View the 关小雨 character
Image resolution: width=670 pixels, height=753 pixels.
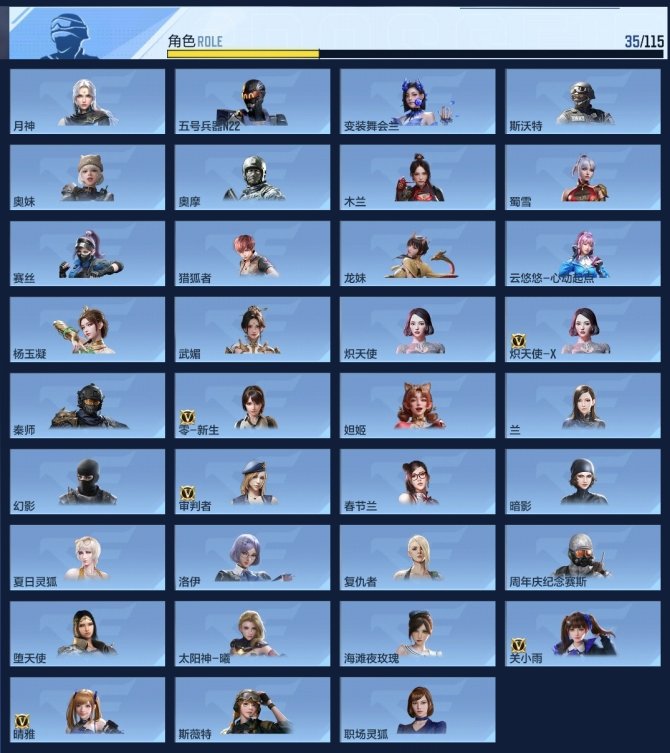click(582, 633)
